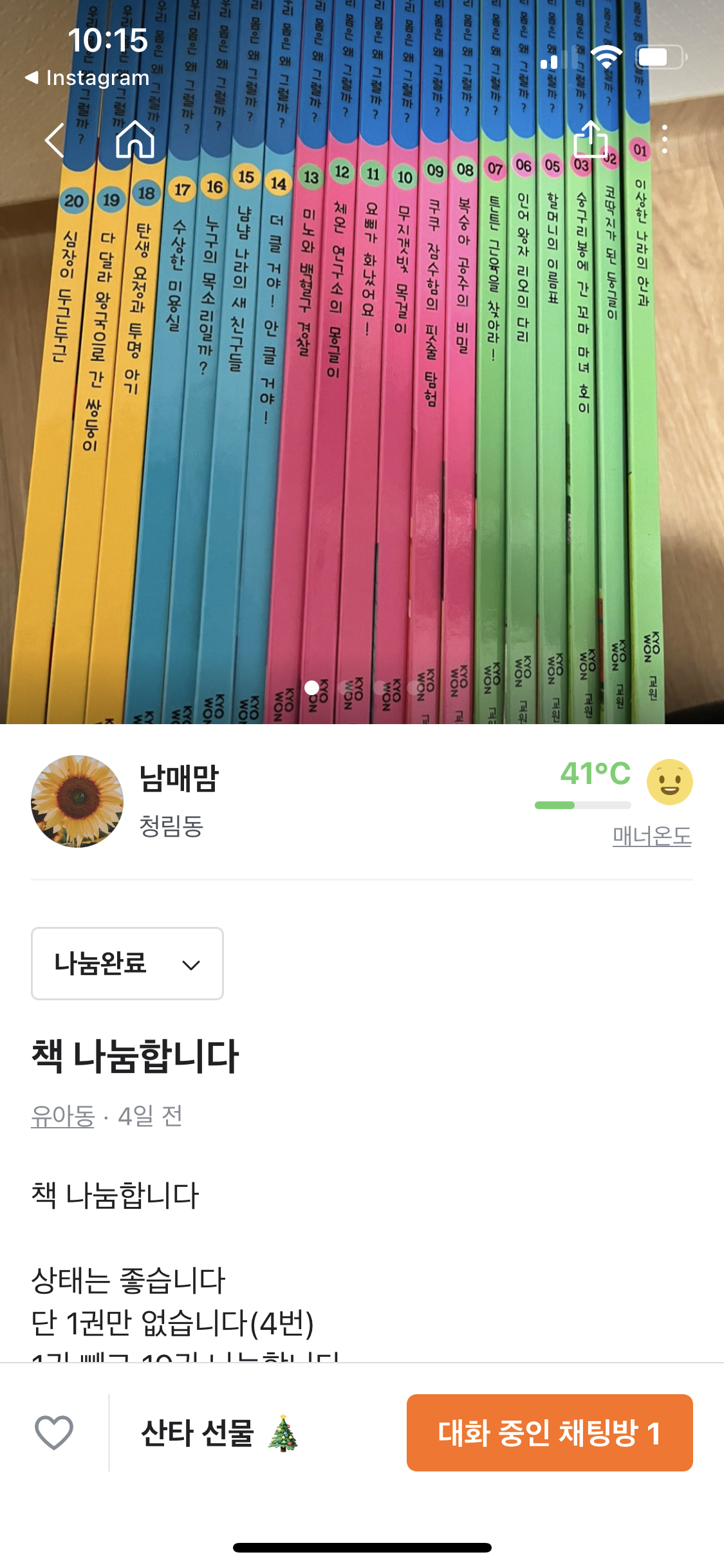The height and width of the screenshot is (1568, 724).
Task: Go back to the previous screen
Action: coord(55,140)
